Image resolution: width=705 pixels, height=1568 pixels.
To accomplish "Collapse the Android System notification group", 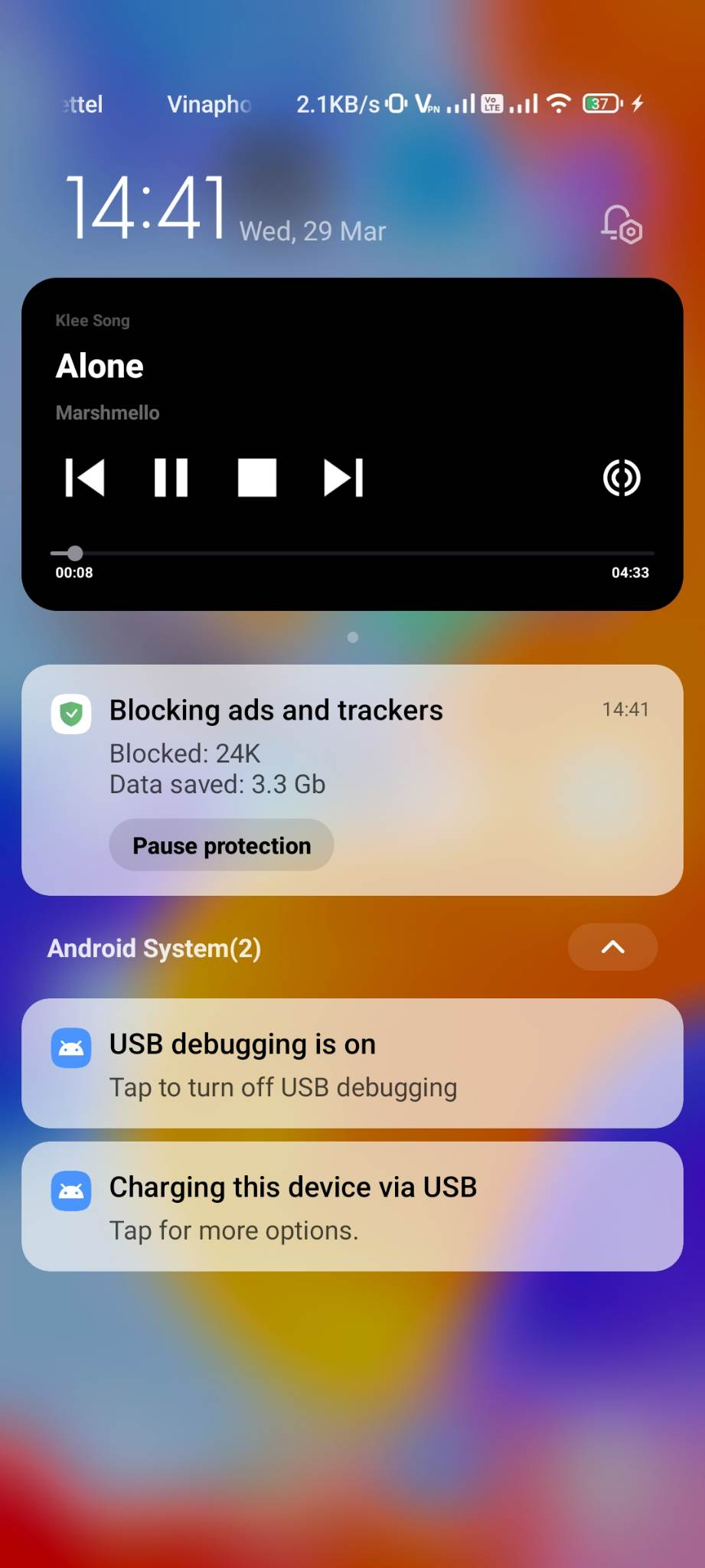I will pyautogui.click(x=612, y=947).
